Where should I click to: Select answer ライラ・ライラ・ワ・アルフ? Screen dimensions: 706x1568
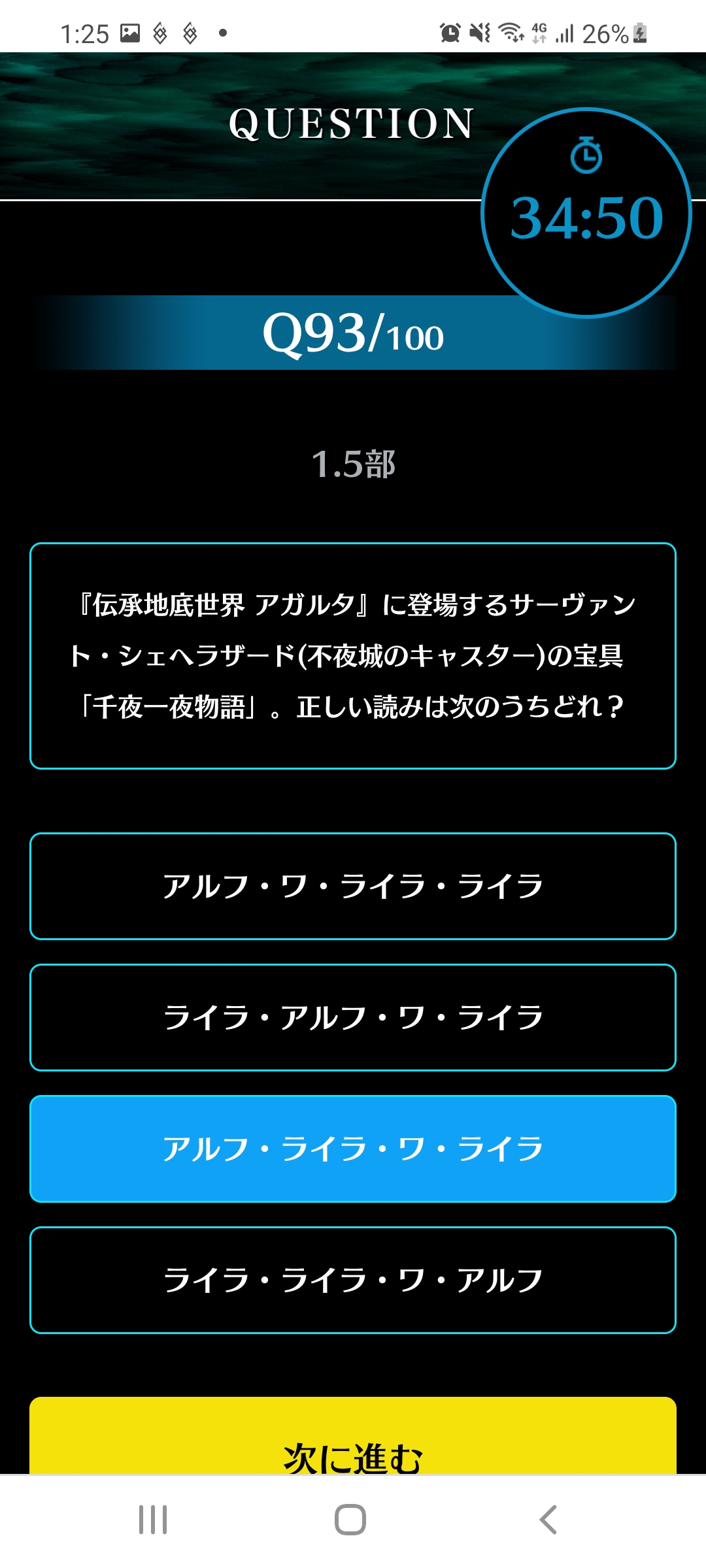pyautogui.click(x=353, y=1280)
